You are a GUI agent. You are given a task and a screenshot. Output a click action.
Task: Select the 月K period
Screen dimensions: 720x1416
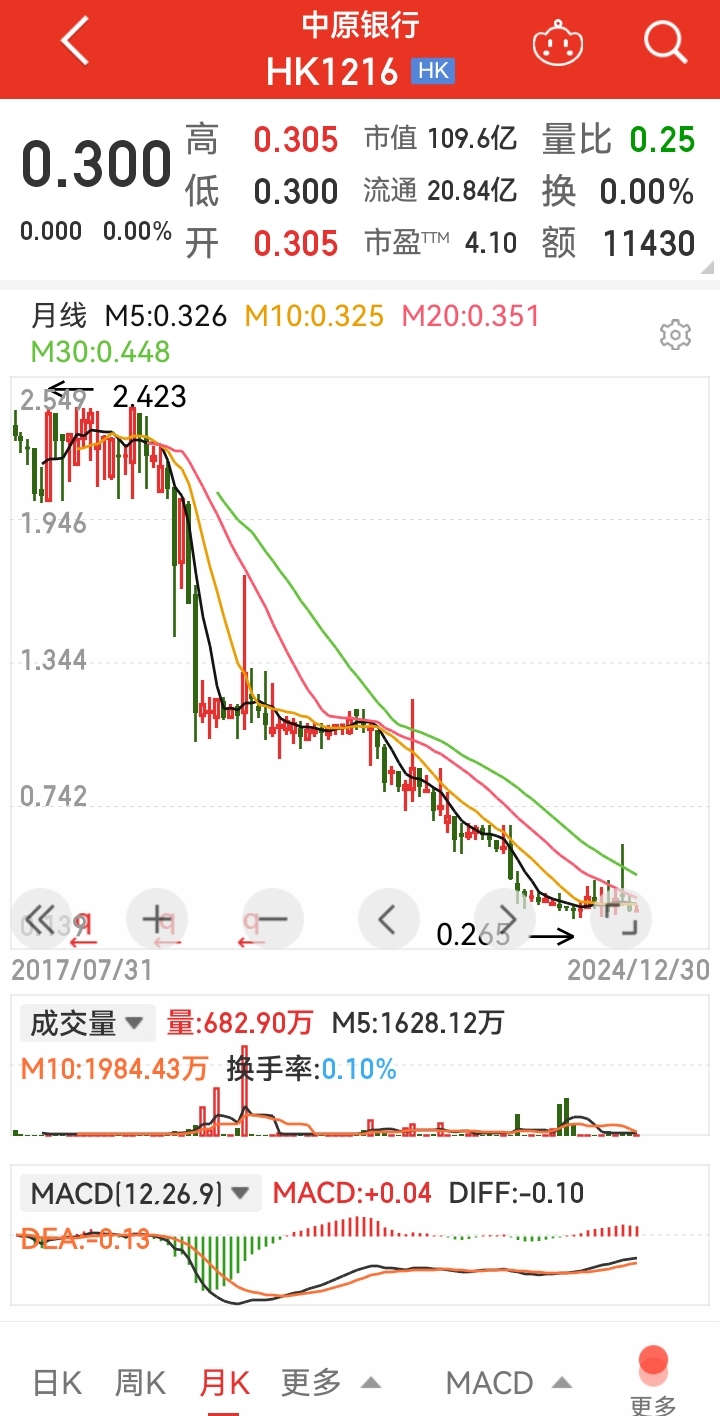tap(222, 1382)
